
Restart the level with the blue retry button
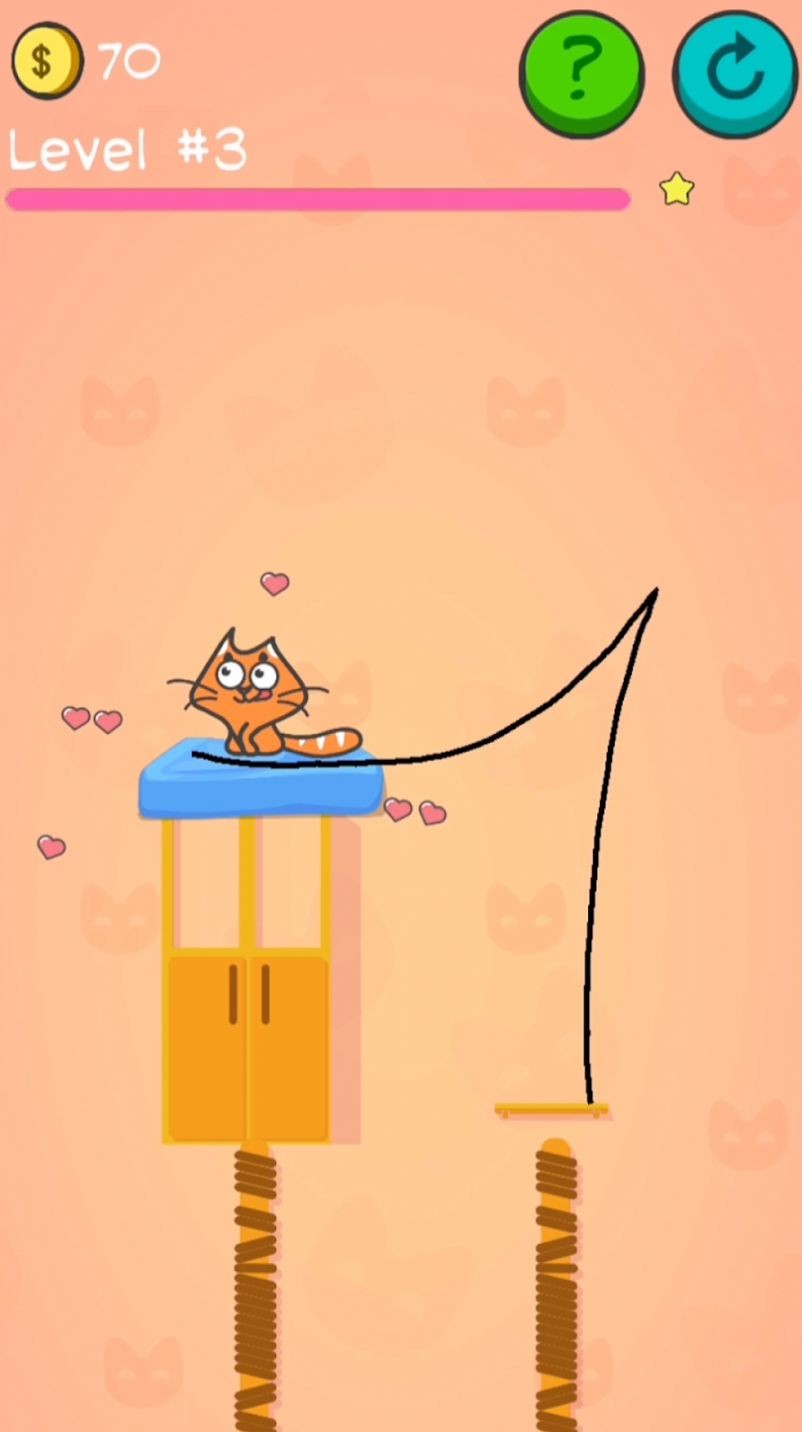pyautogui.click(x=735, y=71)
